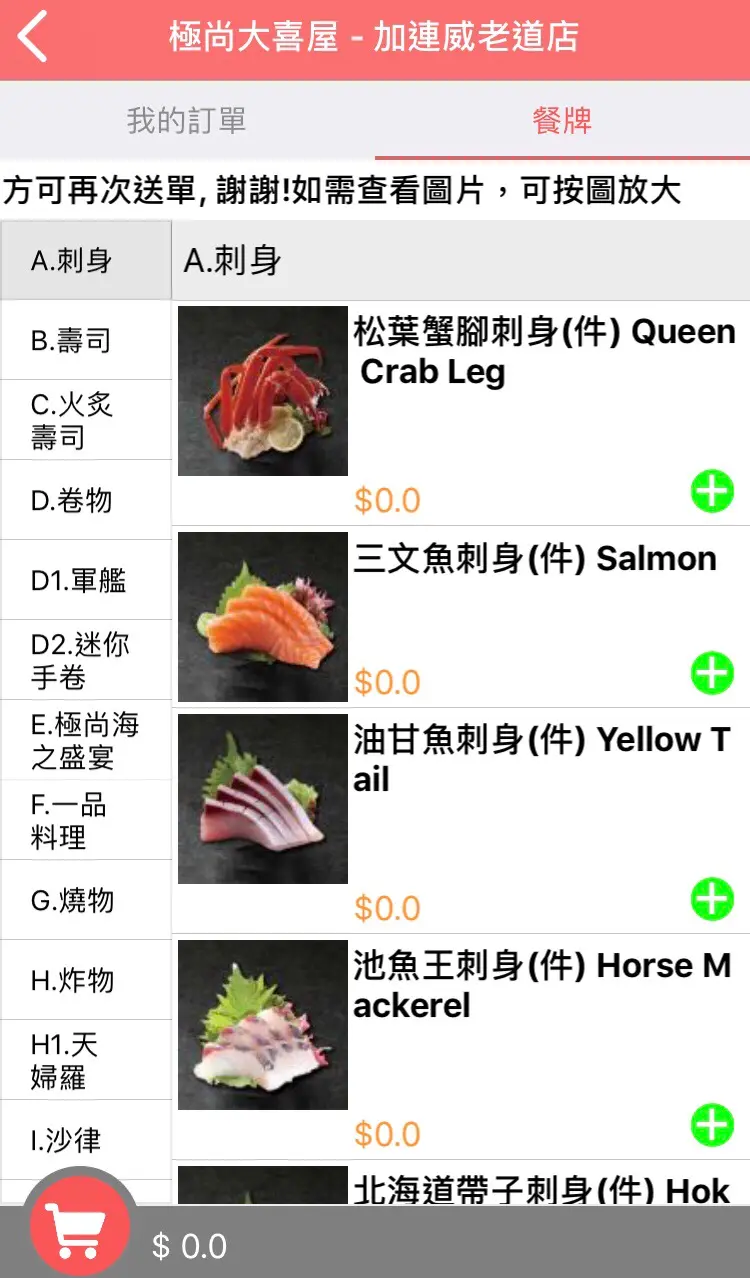Choose the G.燒物 category
Image resolution: width=750 pixels, height=1278 pixels.
(x=86, y=900)
